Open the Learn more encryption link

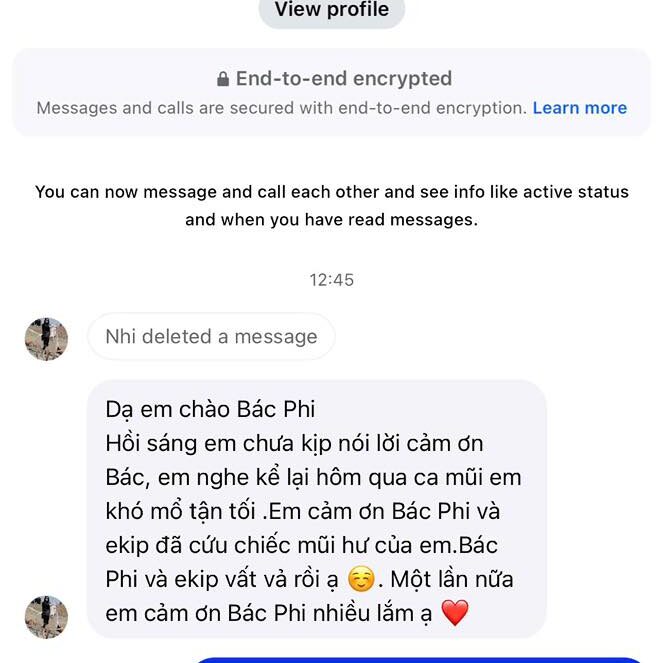(579, 108)
